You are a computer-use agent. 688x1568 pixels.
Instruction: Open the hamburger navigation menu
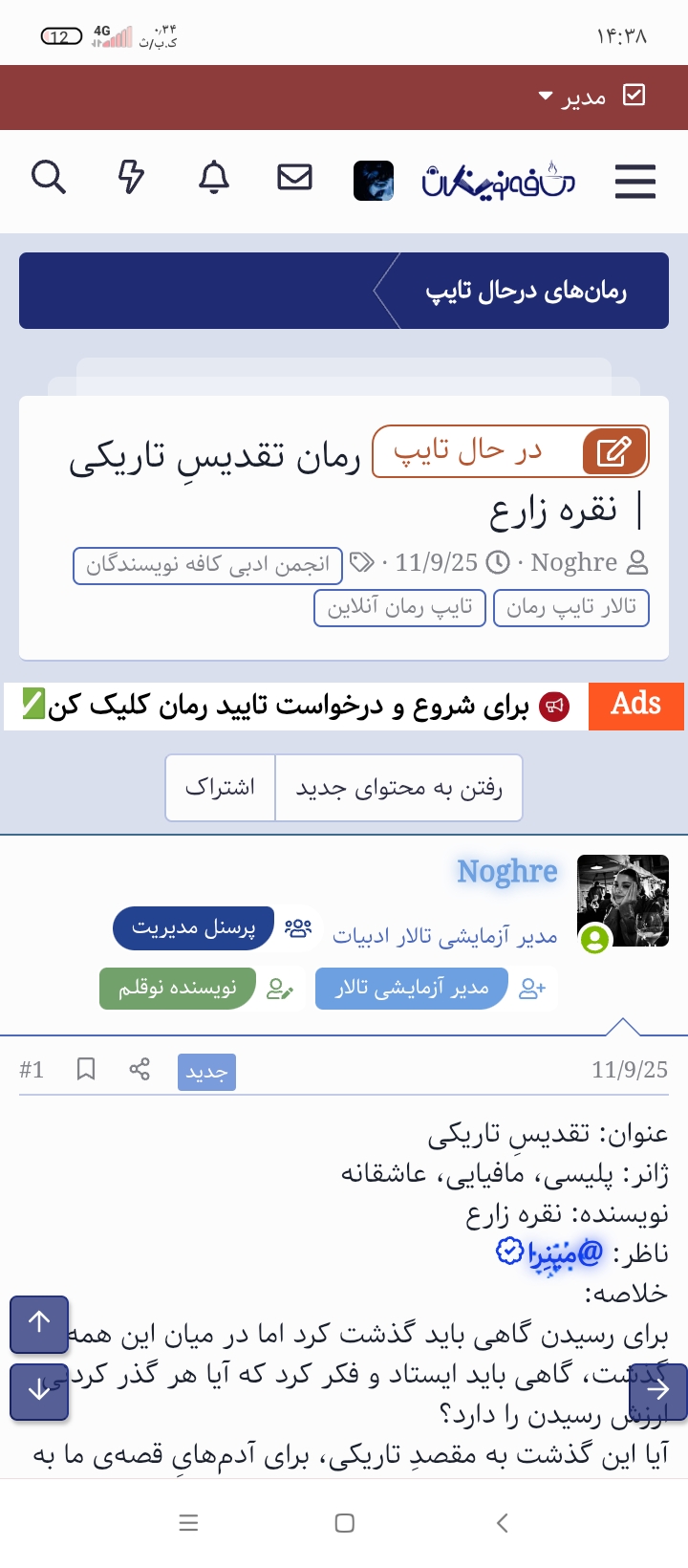[634, 181]
